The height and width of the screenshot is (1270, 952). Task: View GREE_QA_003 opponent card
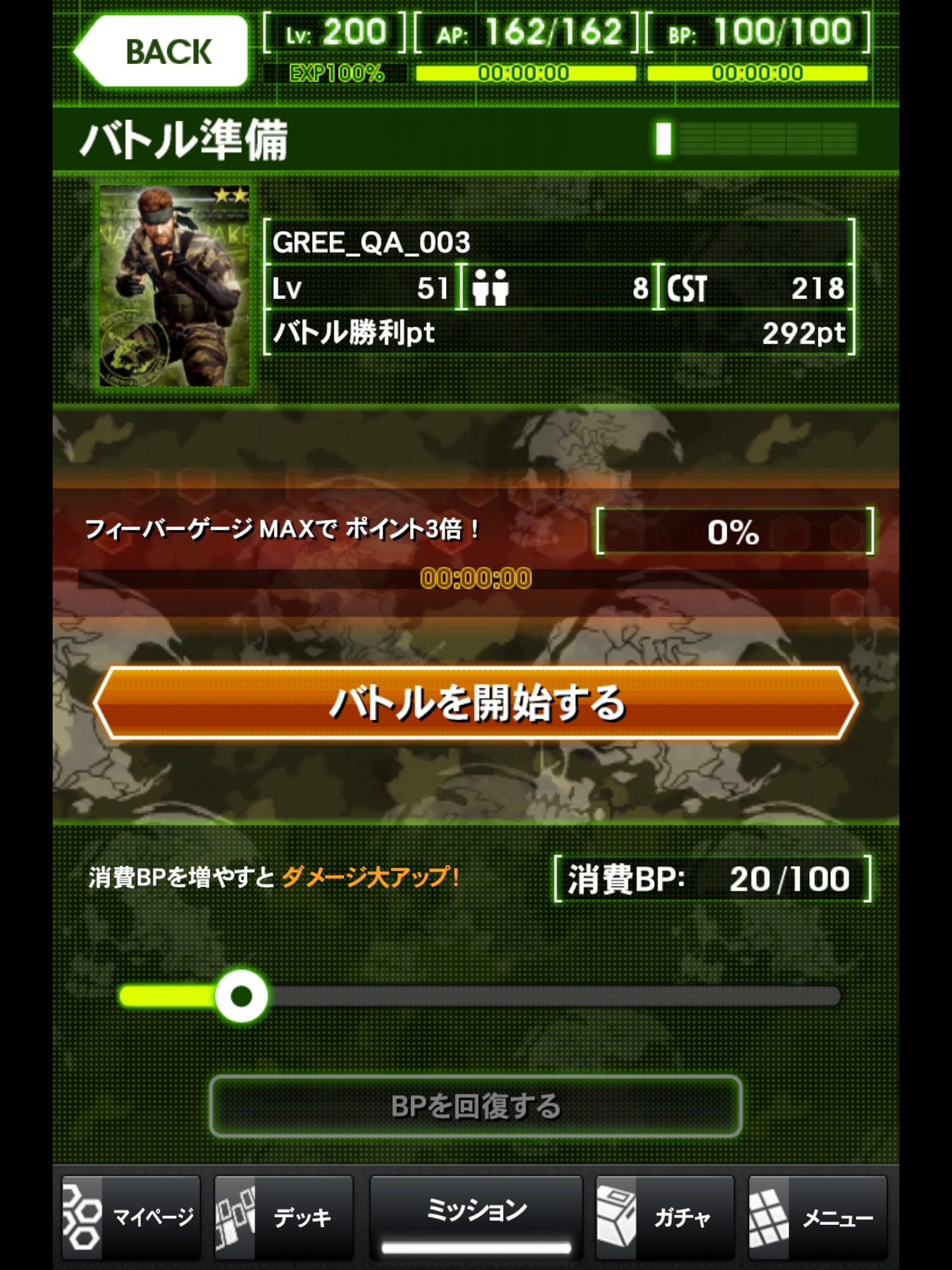174,286
